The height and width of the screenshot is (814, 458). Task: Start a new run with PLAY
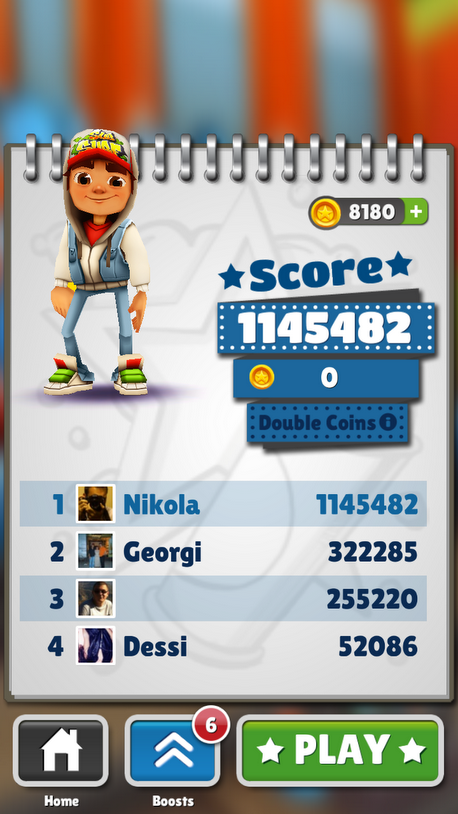(341, 750)
